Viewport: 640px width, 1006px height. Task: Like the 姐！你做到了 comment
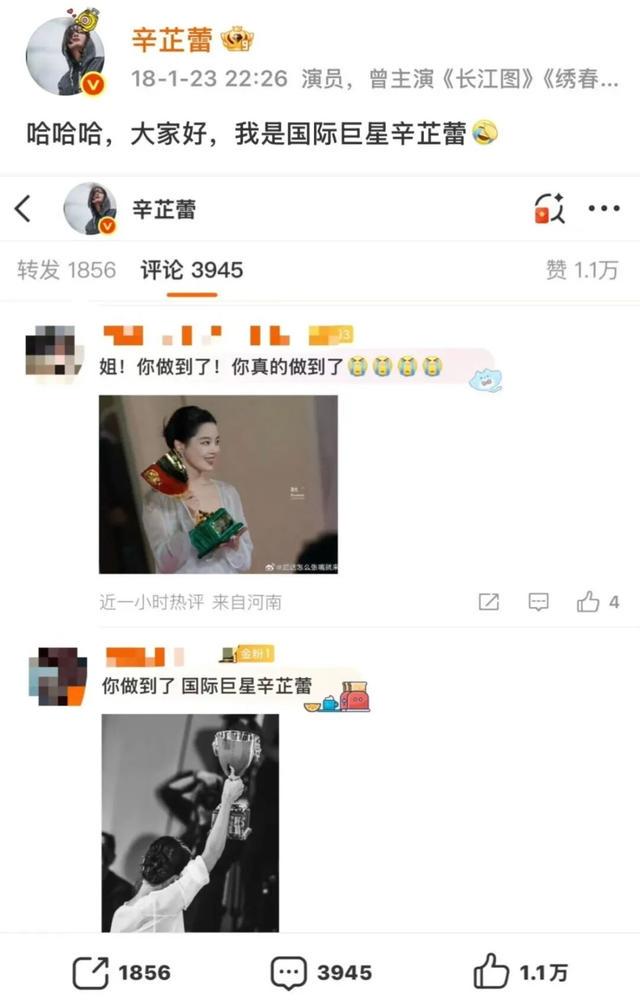coord(597,602)
